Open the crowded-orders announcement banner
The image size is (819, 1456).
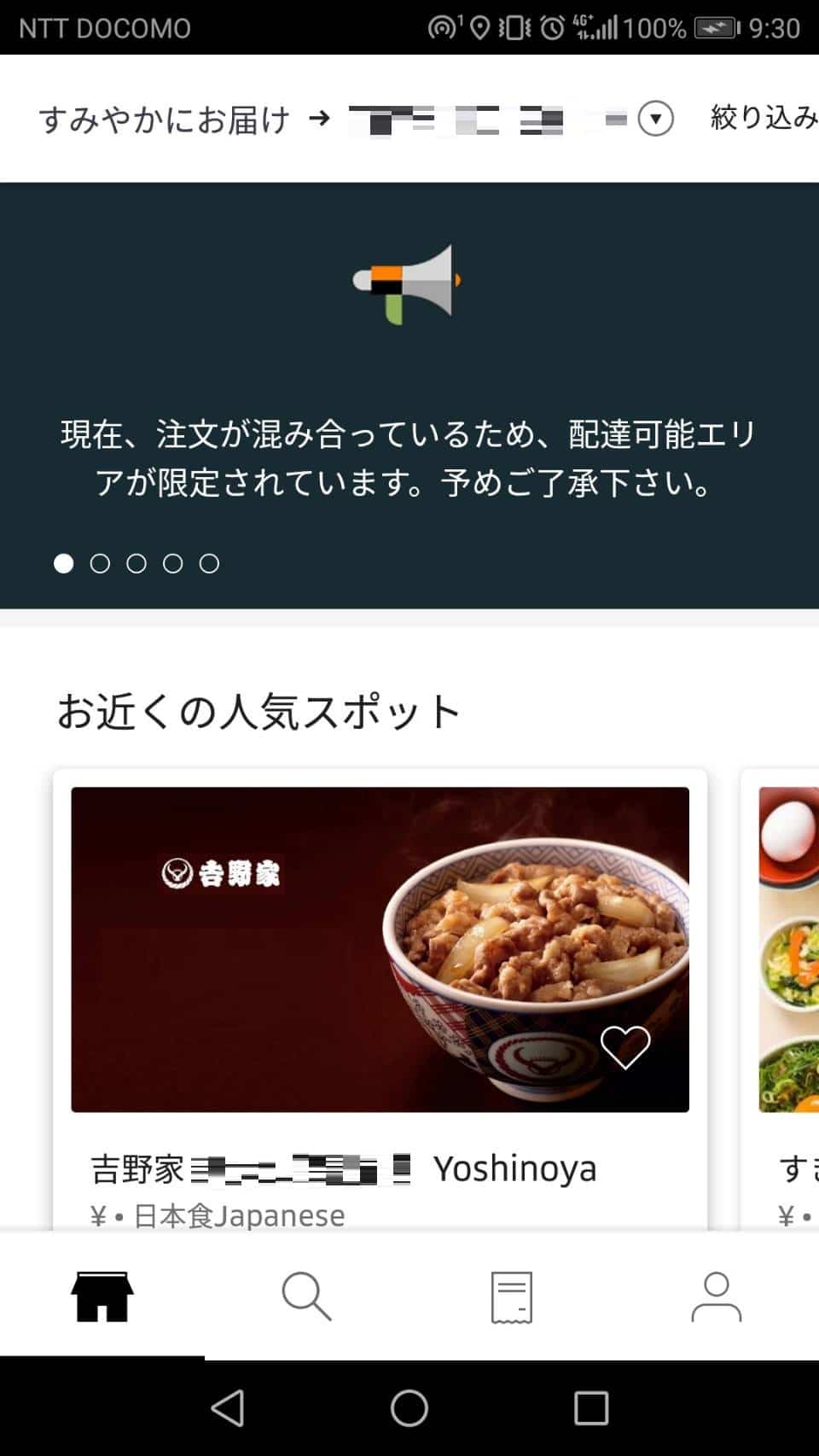pyautogui.click(x=409, y=395)
